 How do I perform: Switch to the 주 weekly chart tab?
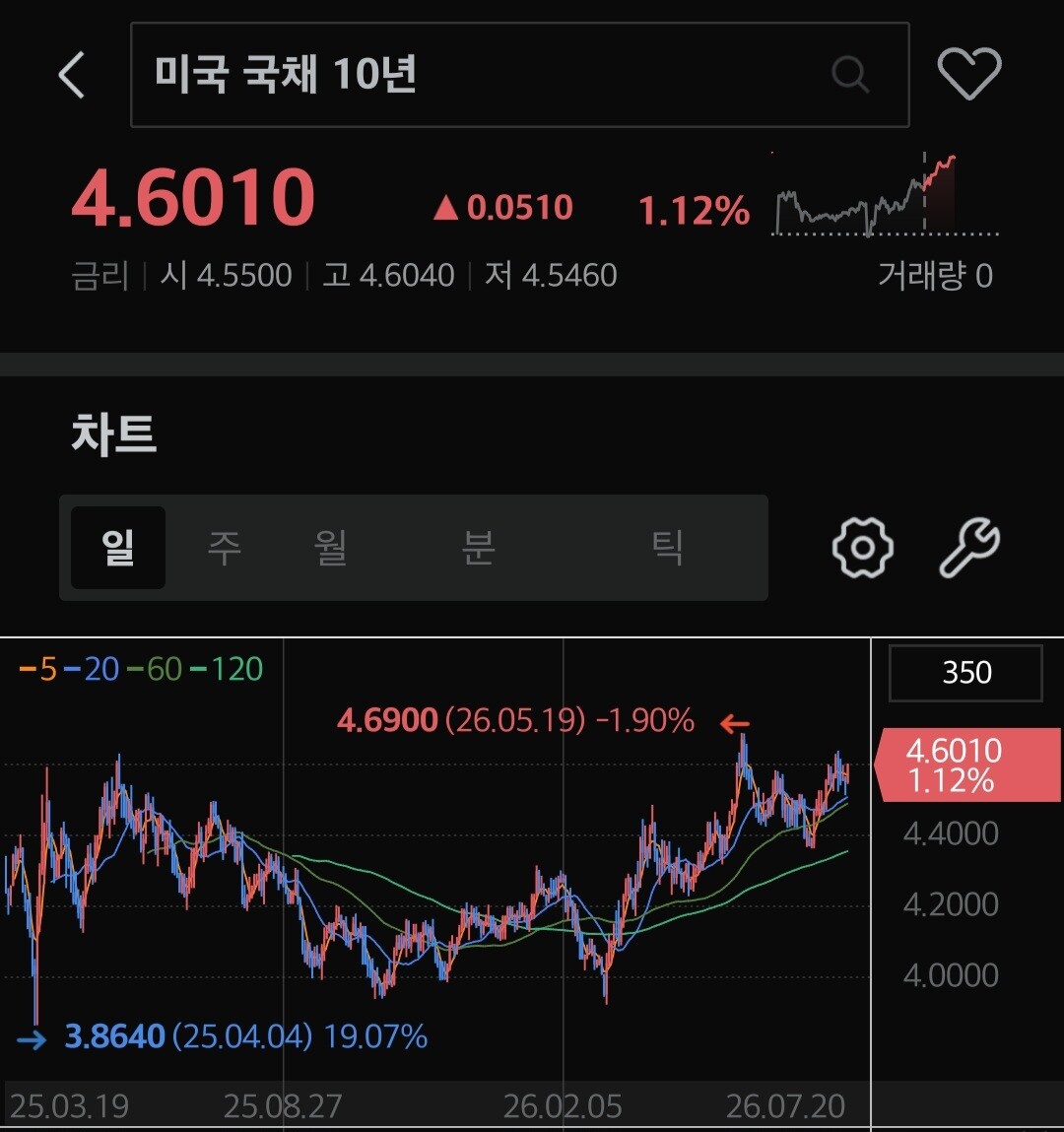224,547
